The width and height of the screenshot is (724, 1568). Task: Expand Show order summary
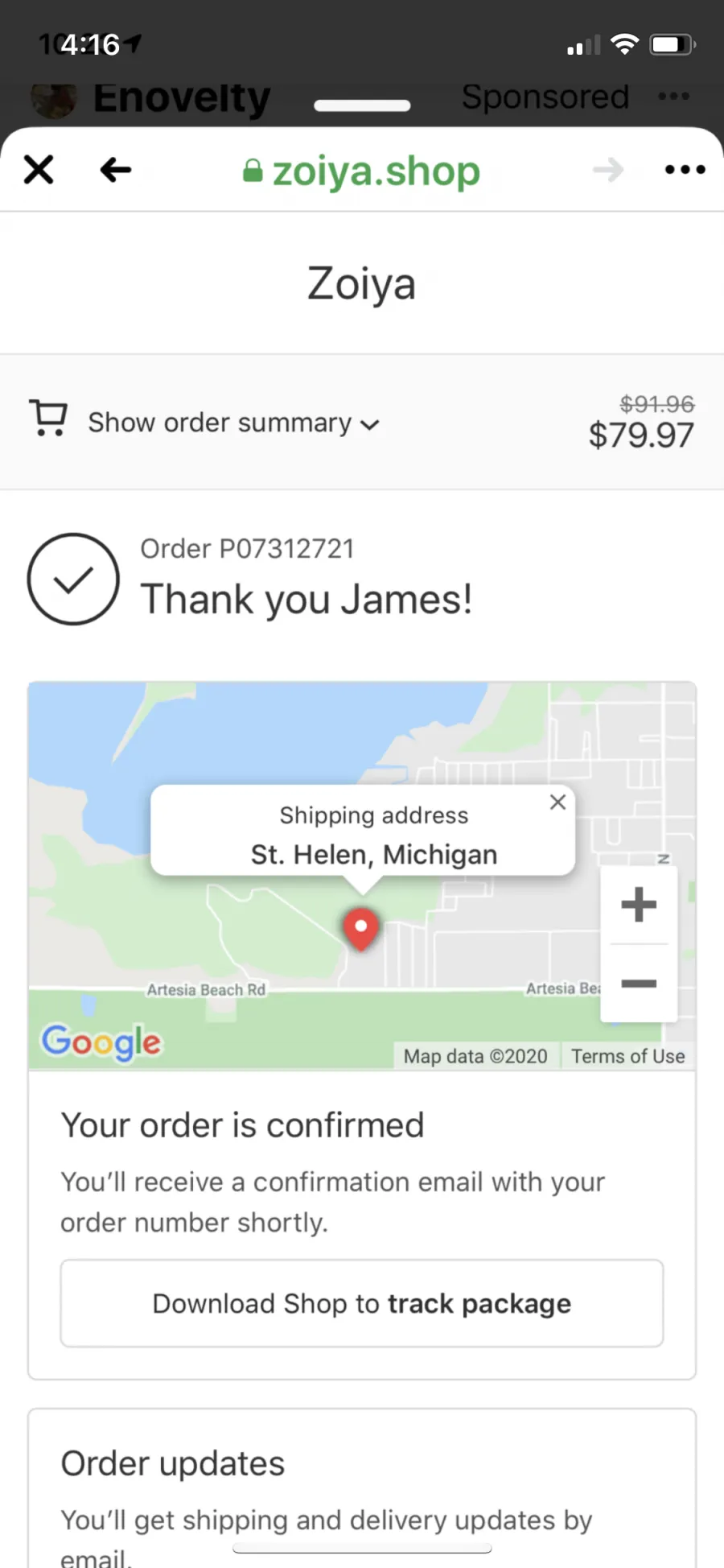click(233, 423)
